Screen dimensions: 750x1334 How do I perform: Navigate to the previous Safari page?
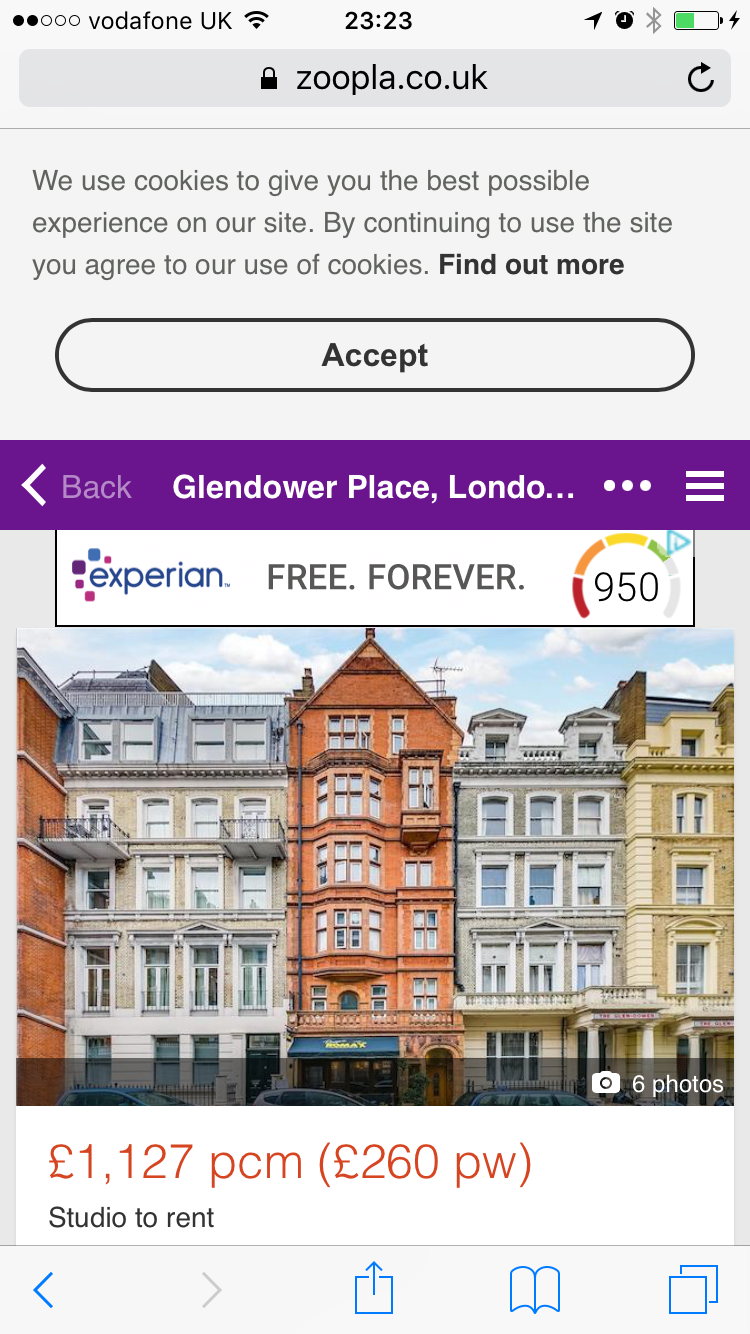(x=44, y=1290)
